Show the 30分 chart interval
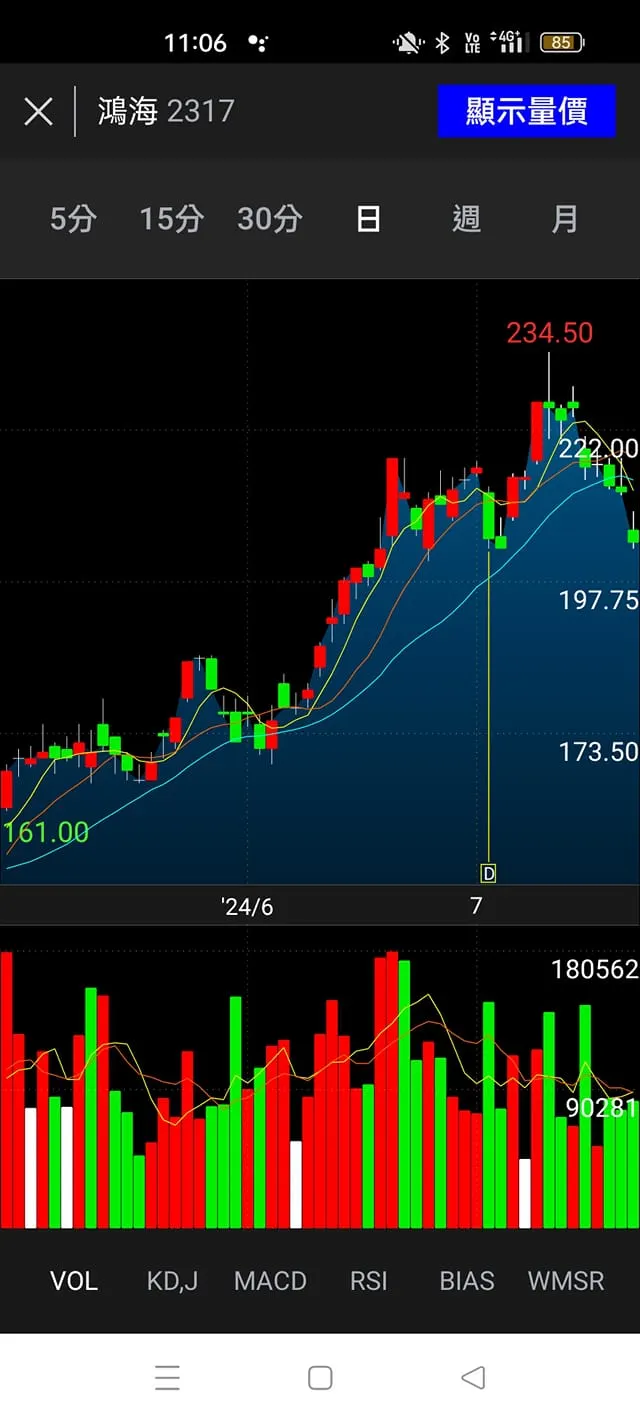The height and width of the screenshot is (1422, 640). coord(269,219)
